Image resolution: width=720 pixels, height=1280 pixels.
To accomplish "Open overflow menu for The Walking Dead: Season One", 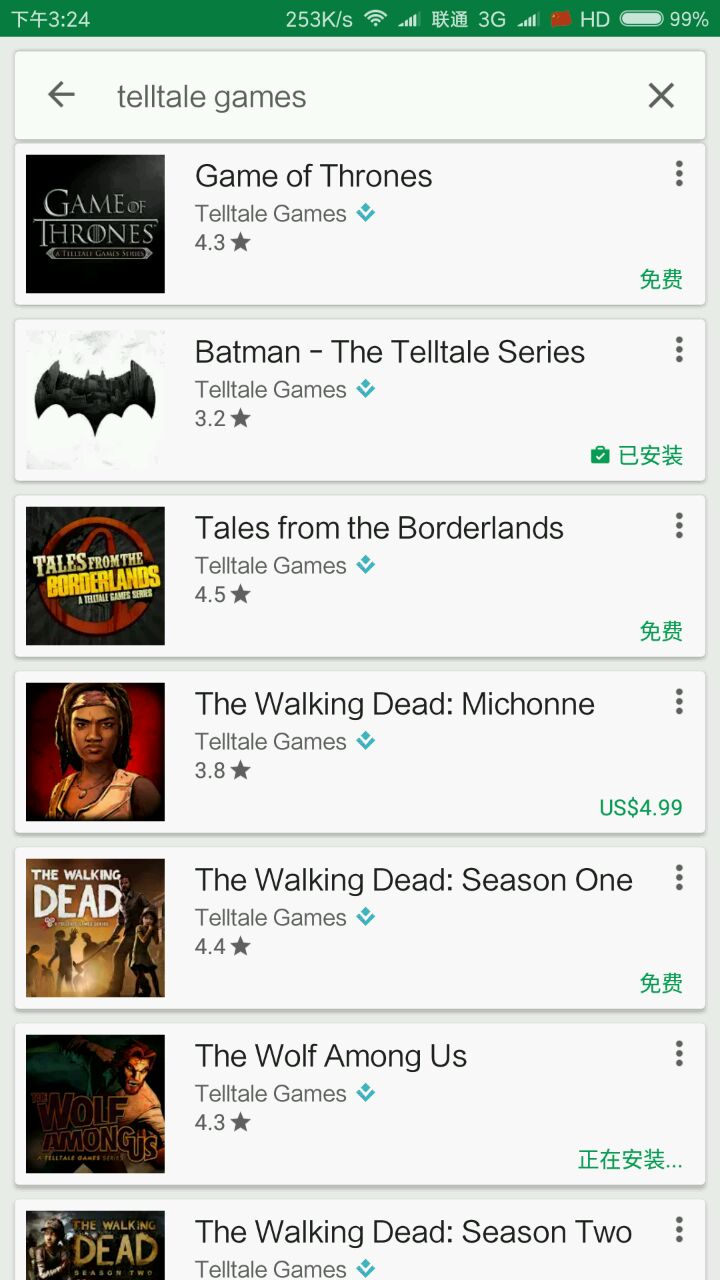I will pos(679,878).
